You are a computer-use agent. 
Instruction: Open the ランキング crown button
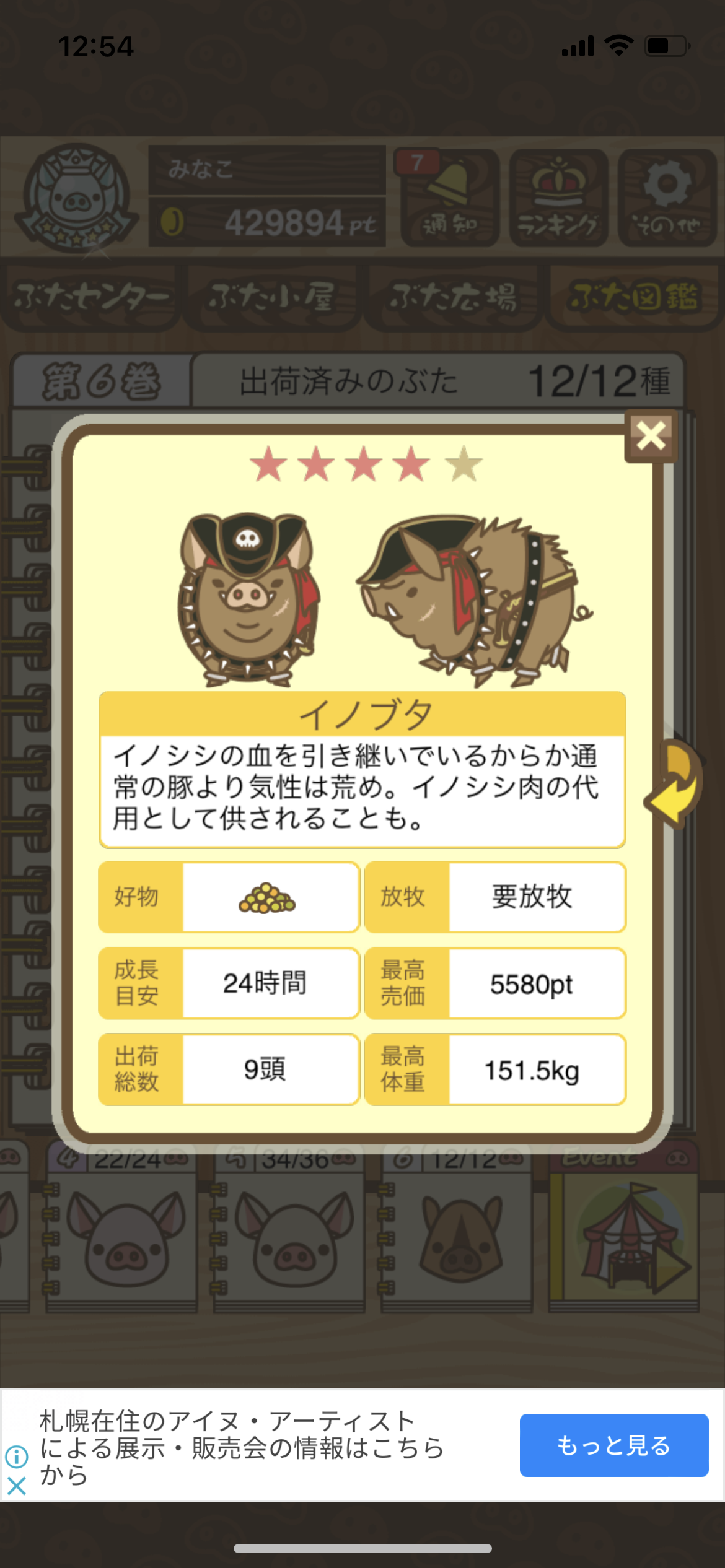click(x=558, y=198)
